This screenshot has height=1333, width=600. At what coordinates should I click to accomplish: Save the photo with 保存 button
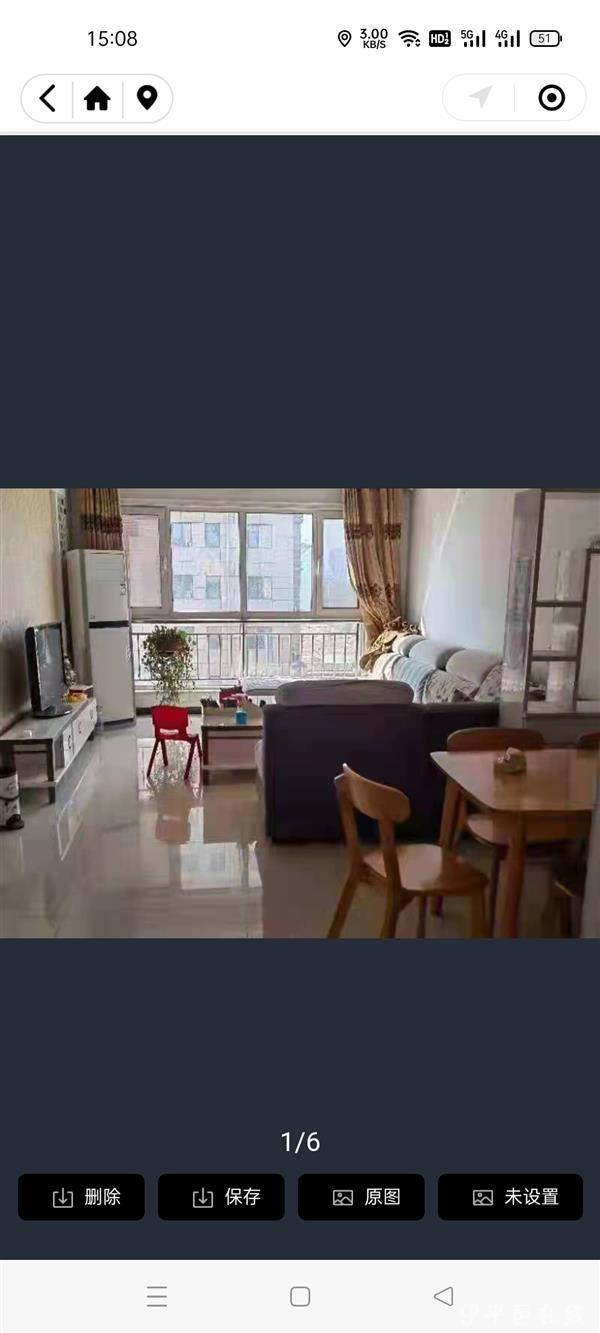coord(221,1197)
